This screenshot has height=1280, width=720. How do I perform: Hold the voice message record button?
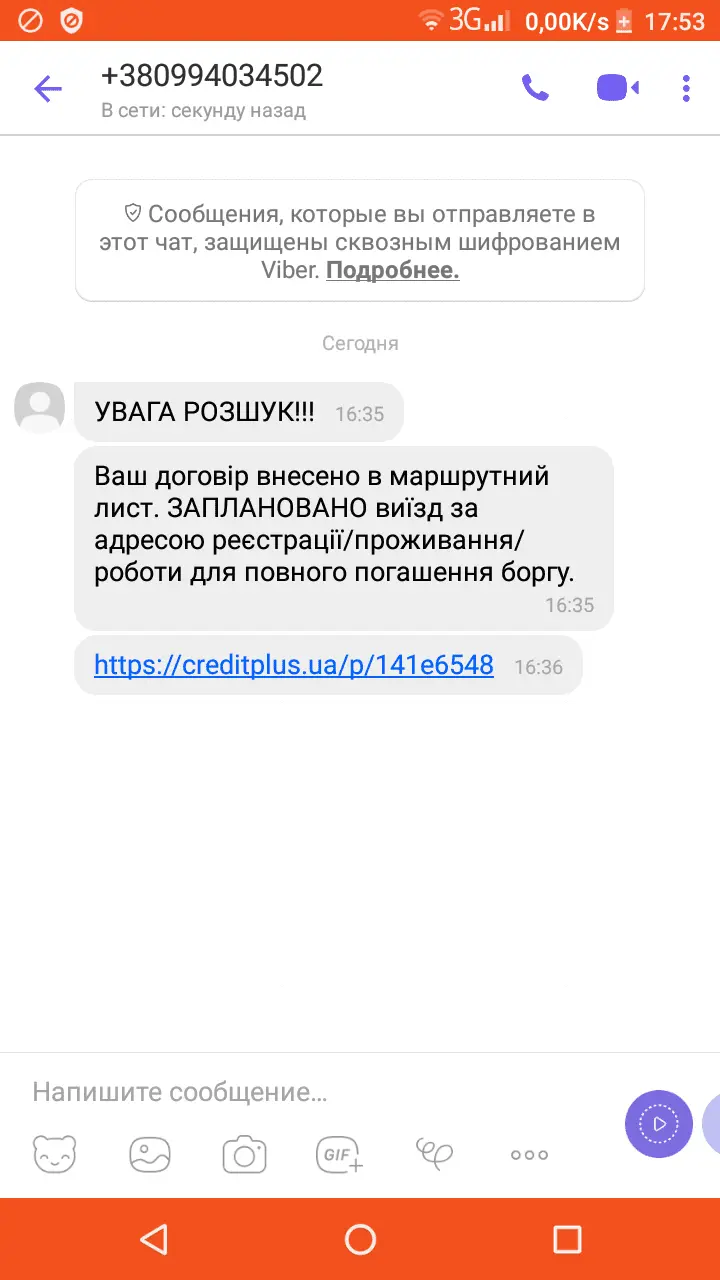(659, 1124)
